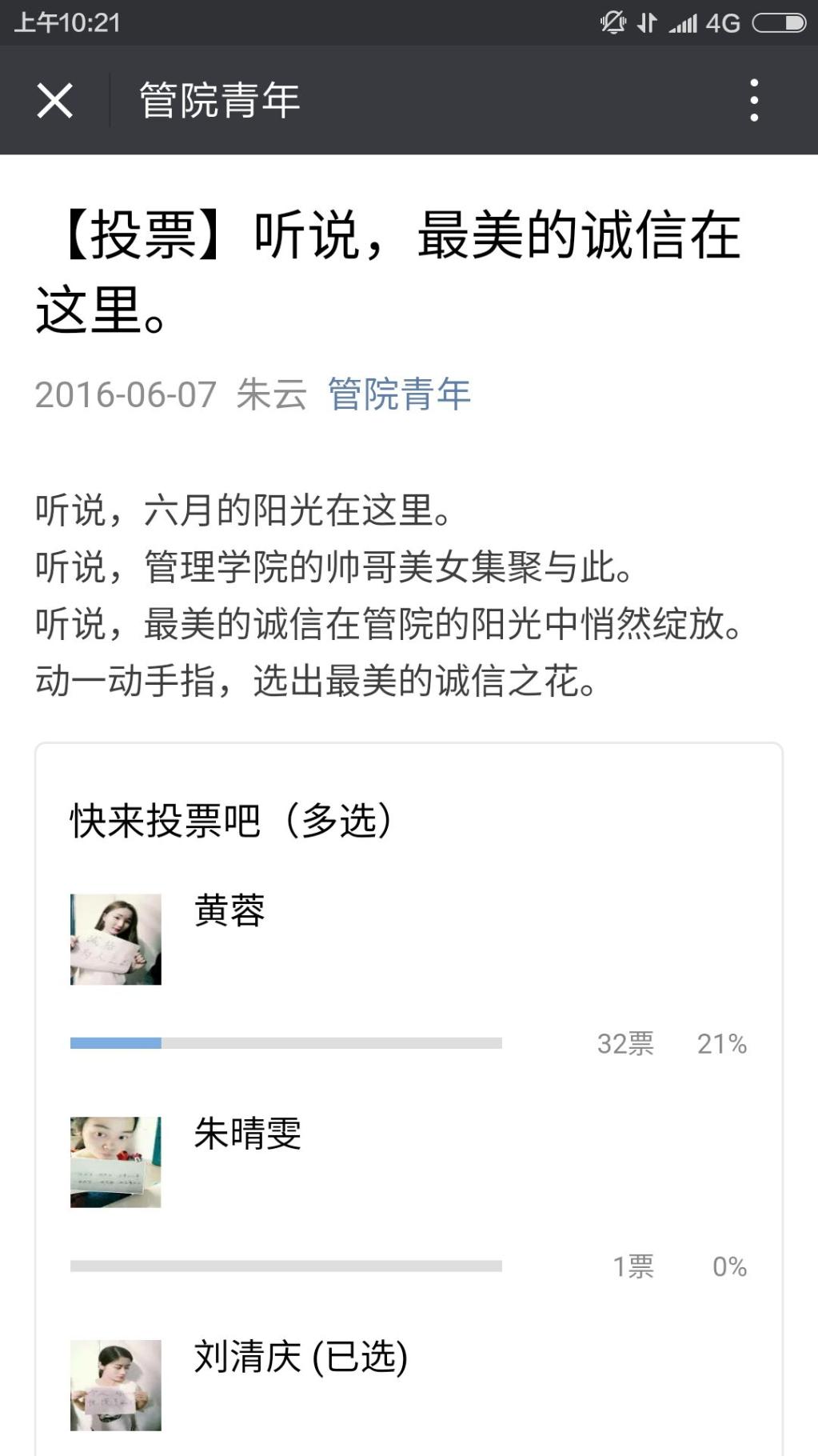Select poll option 黄蓉
The width and height of the screenshot is (818, 1456).
tap(229, 912)
